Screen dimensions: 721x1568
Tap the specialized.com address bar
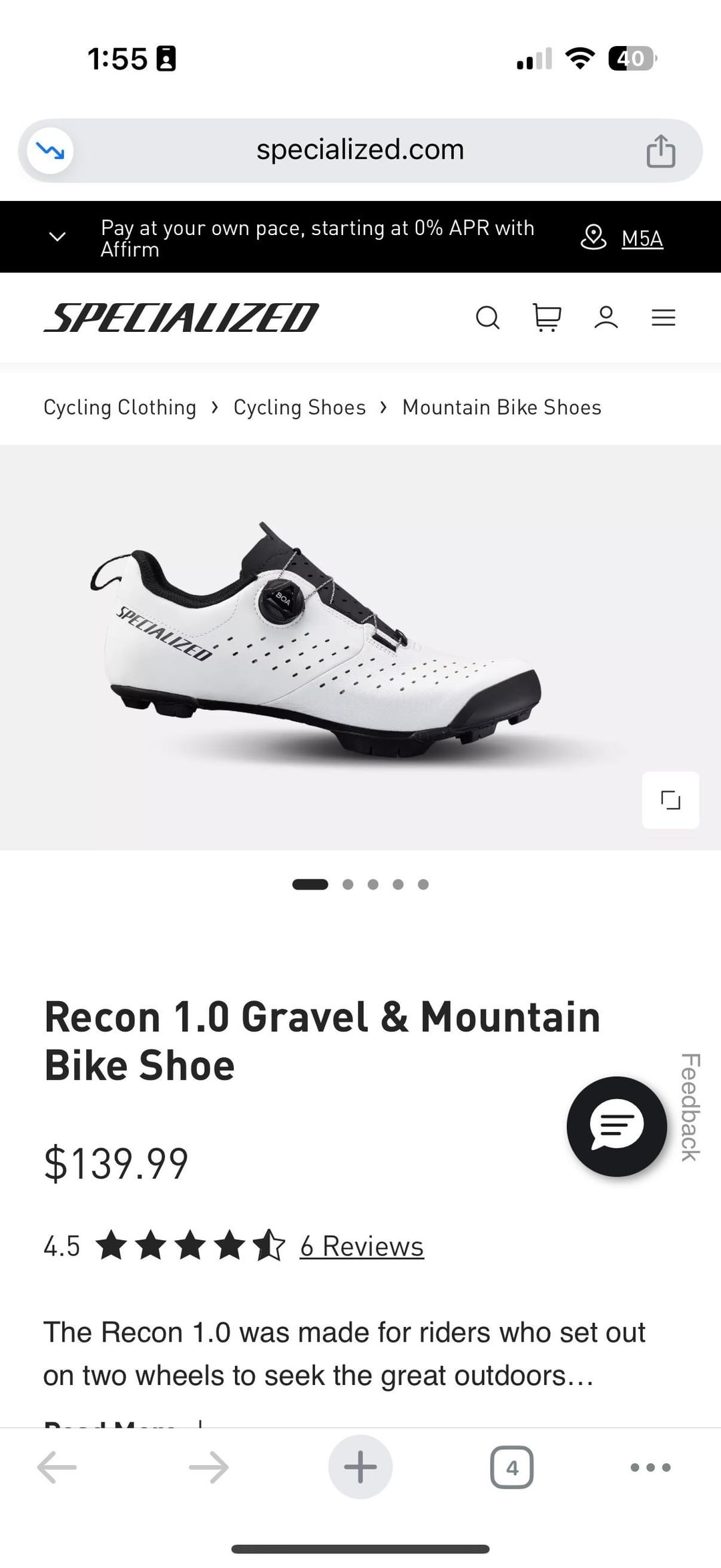[x=360, y=150]
